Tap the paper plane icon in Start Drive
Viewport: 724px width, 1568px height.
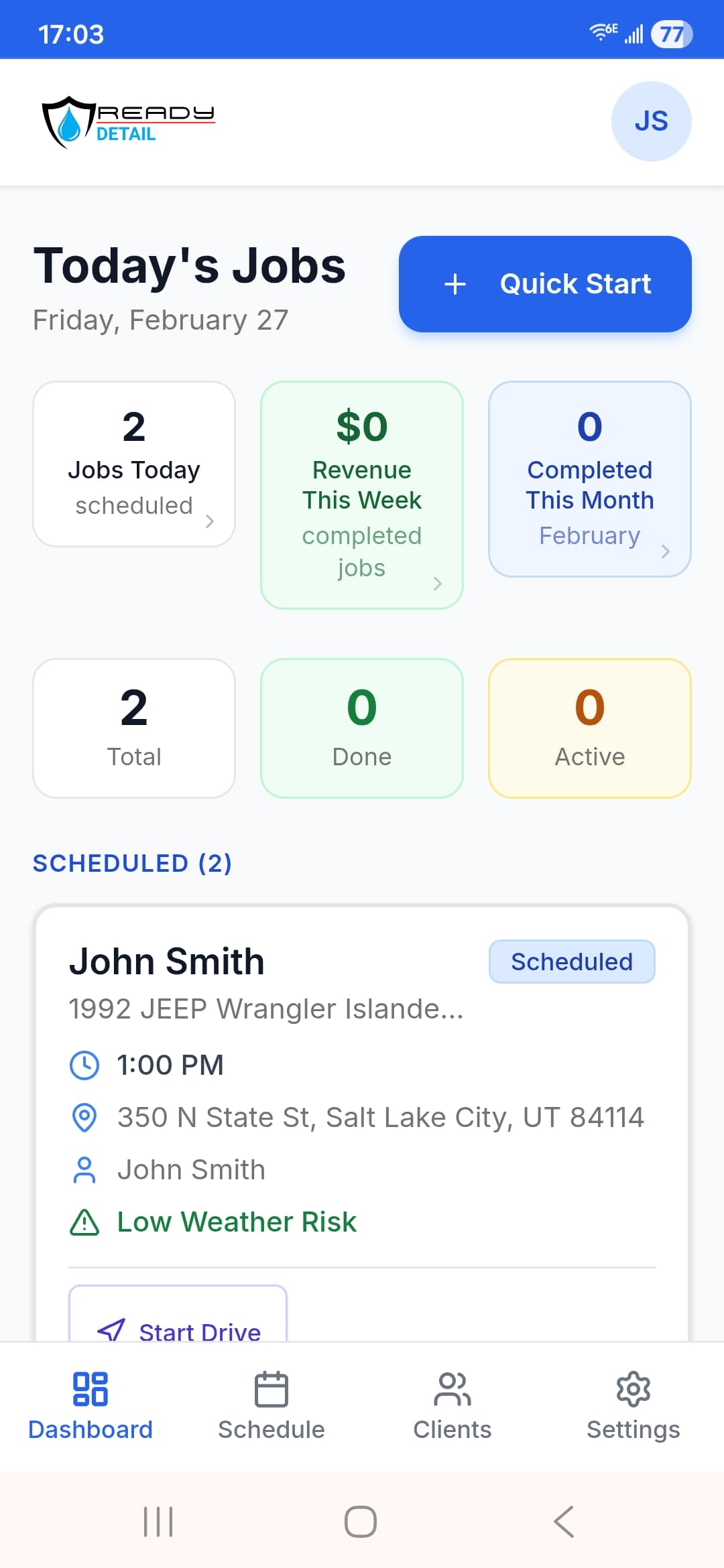pyautogui.click(x=113, y=1330)
